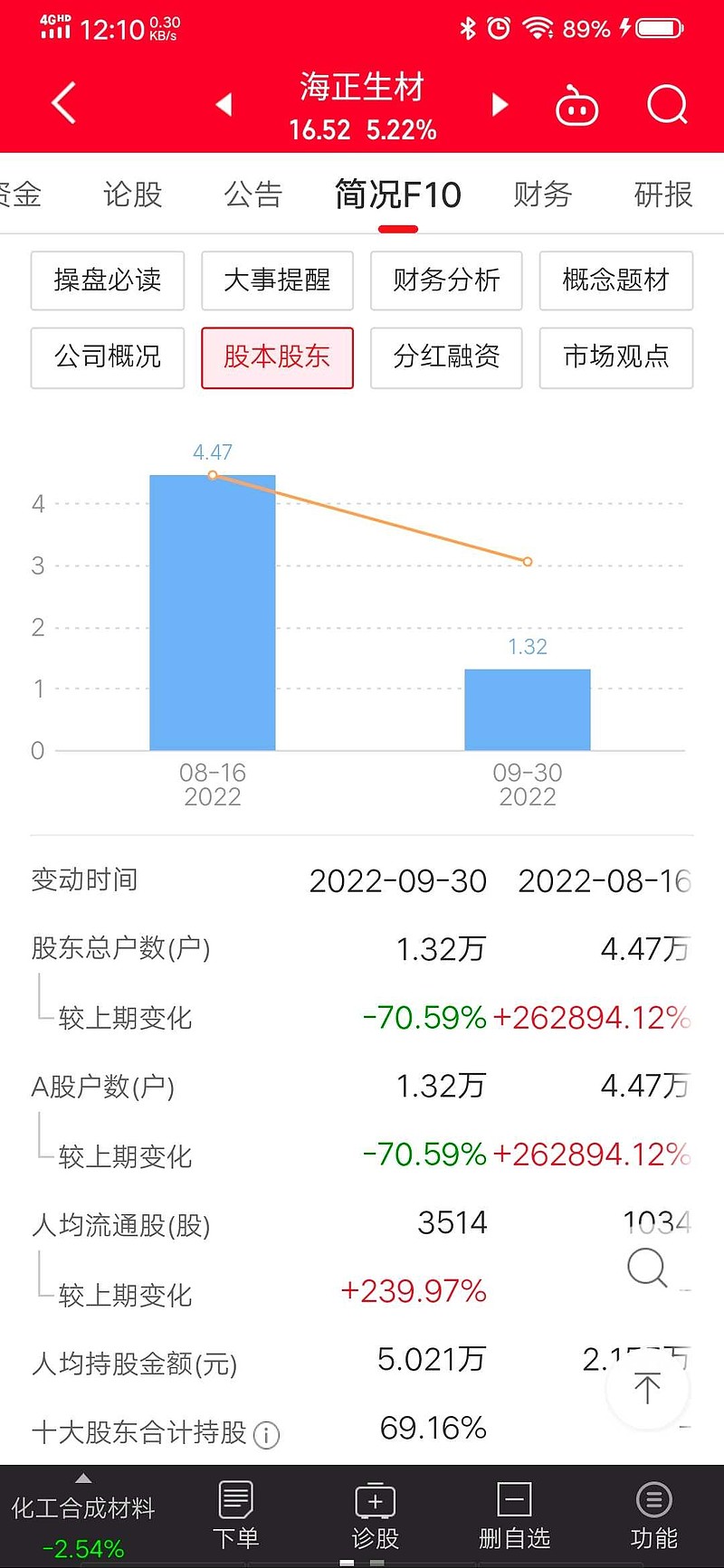Switch to the 财务 tab
This screenshot has height=1568, width=724.
pos(543,195)
